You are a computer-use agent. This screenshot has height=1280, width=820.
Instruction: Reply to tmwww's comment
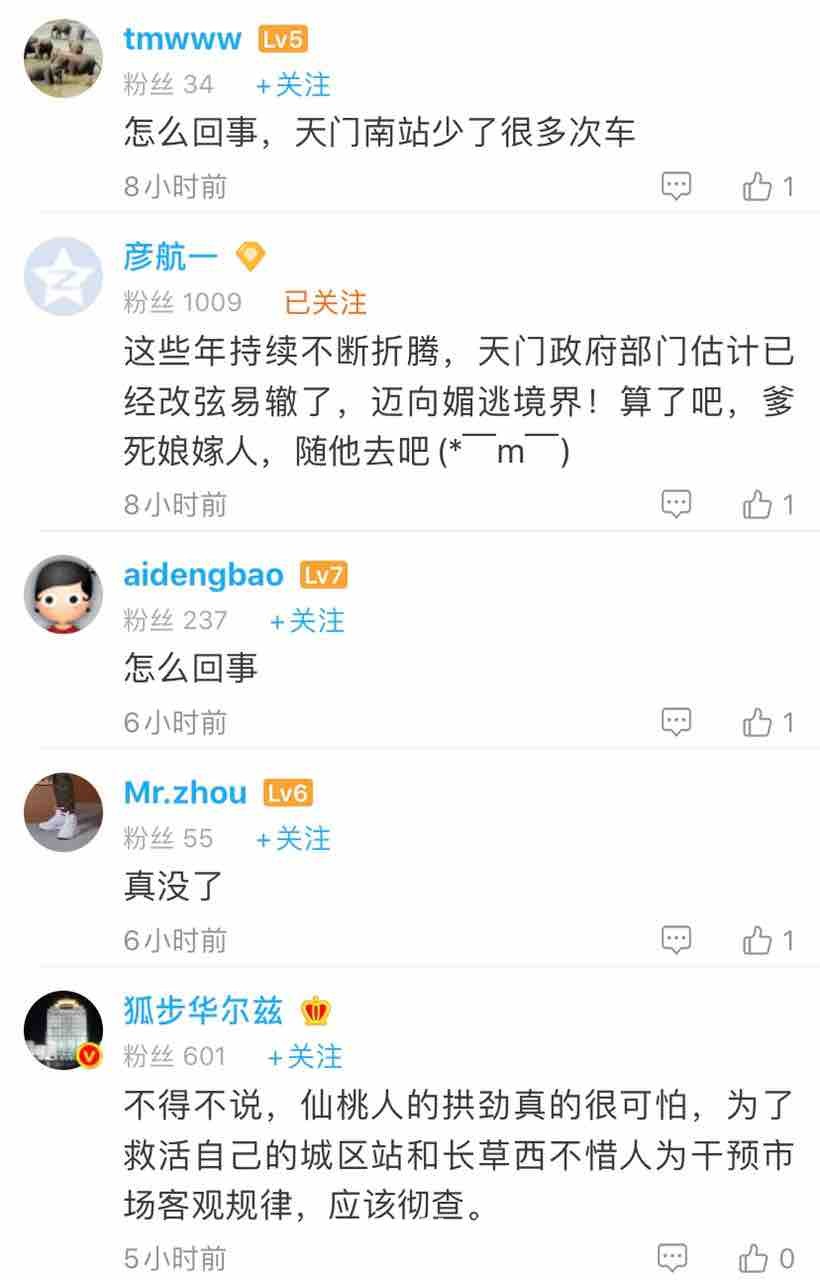pos(677,186)
